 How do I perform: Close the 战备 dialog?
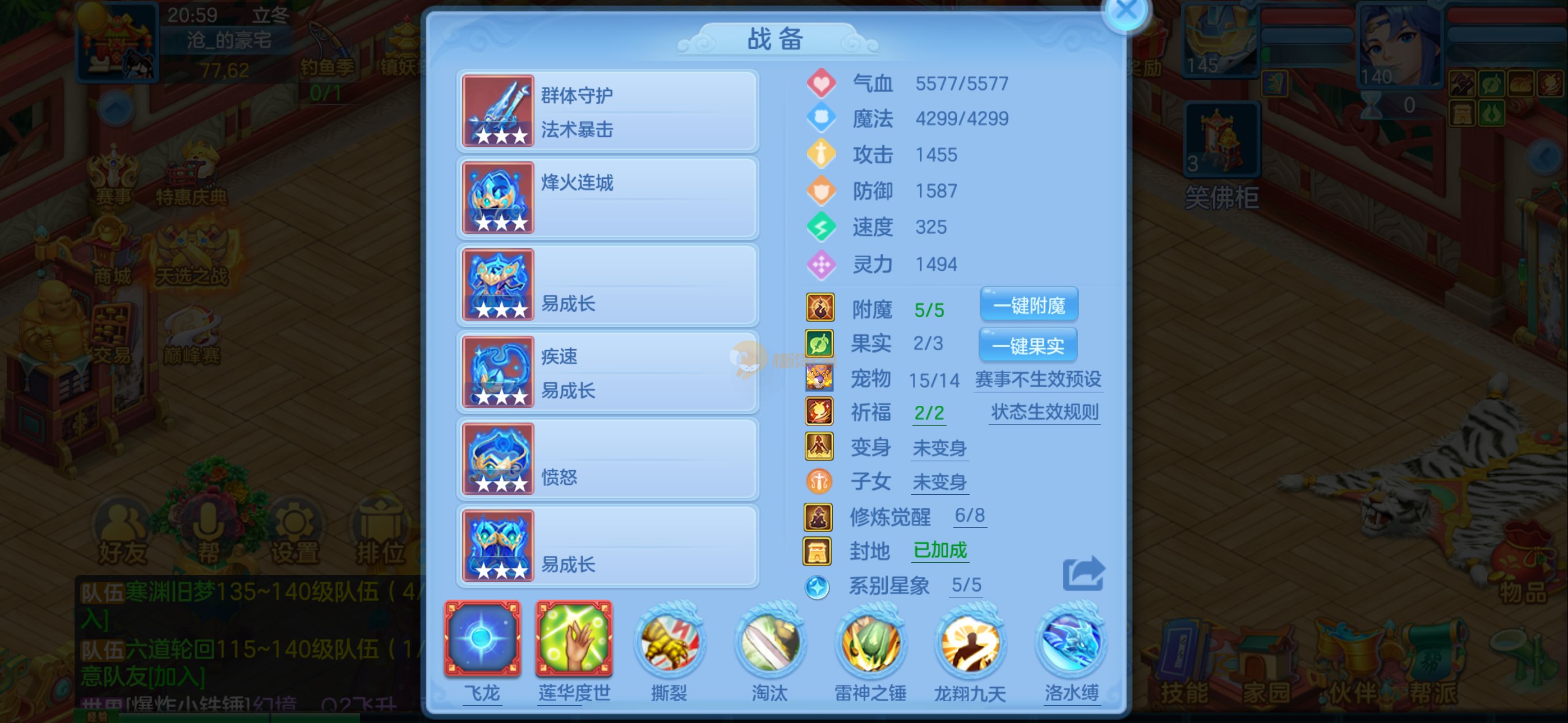click(x=1126, y=11)
